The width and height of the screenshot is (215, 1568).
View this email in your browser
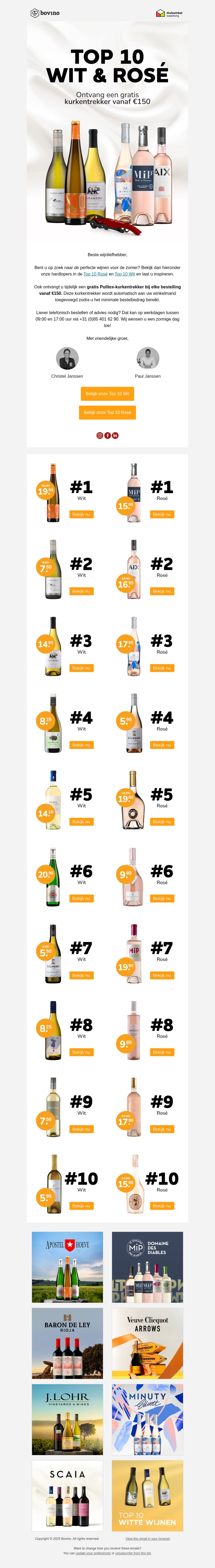tap(147, 1539)
